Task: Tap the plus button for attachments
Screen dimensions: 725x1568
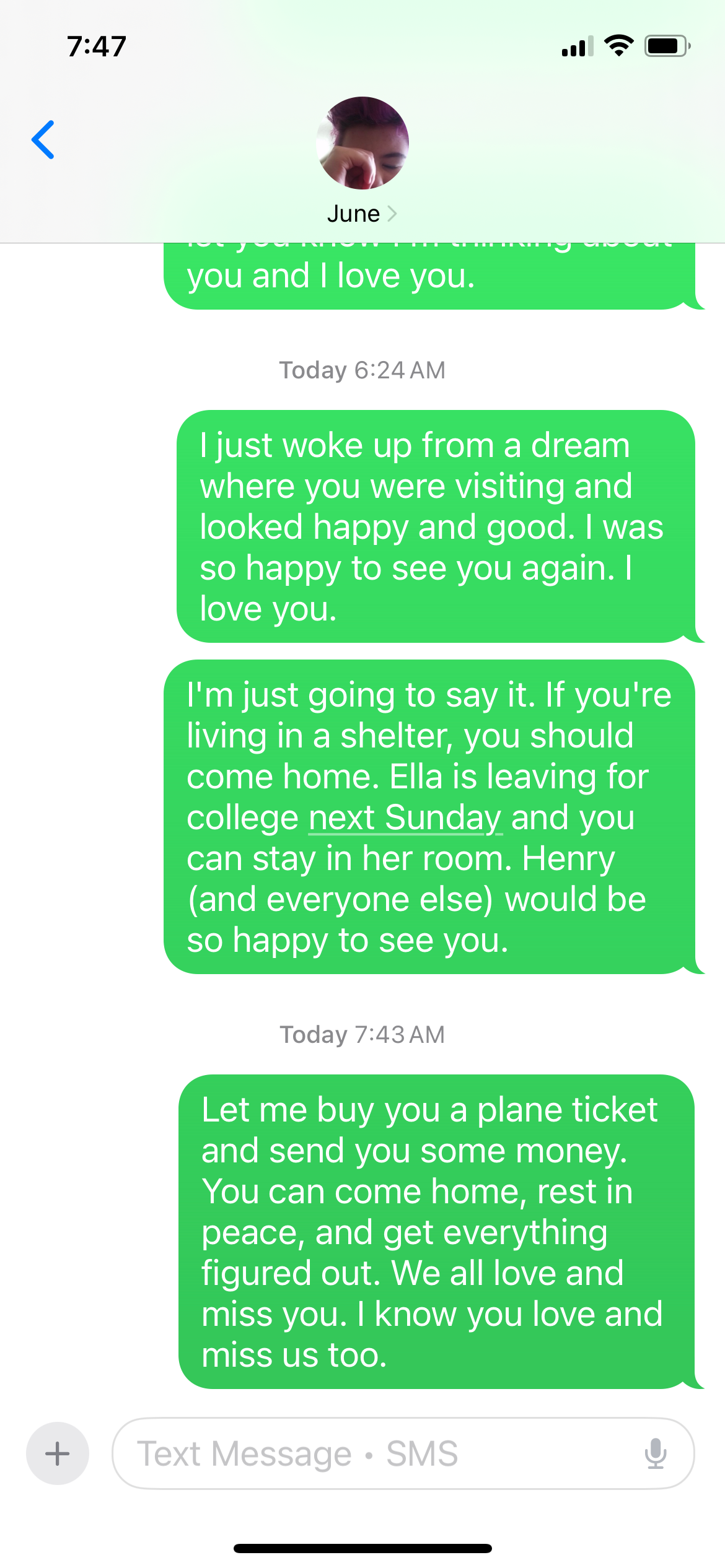Action: (x=58, y=1453)
